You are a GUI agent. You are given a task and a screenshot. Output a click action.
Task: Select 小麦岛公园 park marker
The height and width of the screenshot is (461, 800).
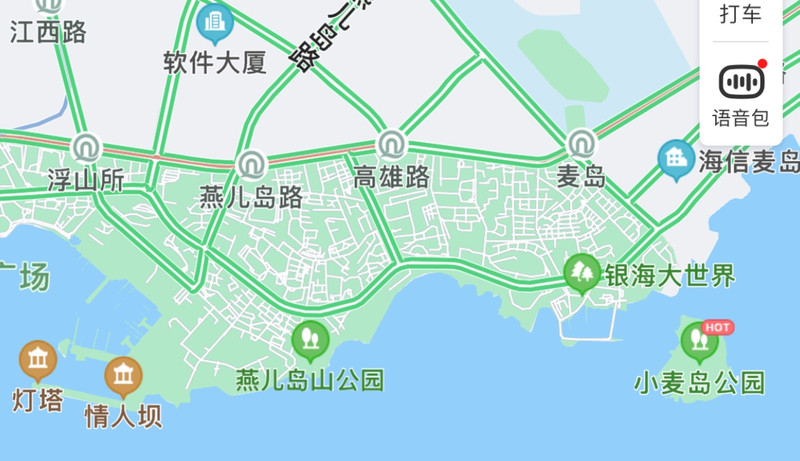point(699,343)
